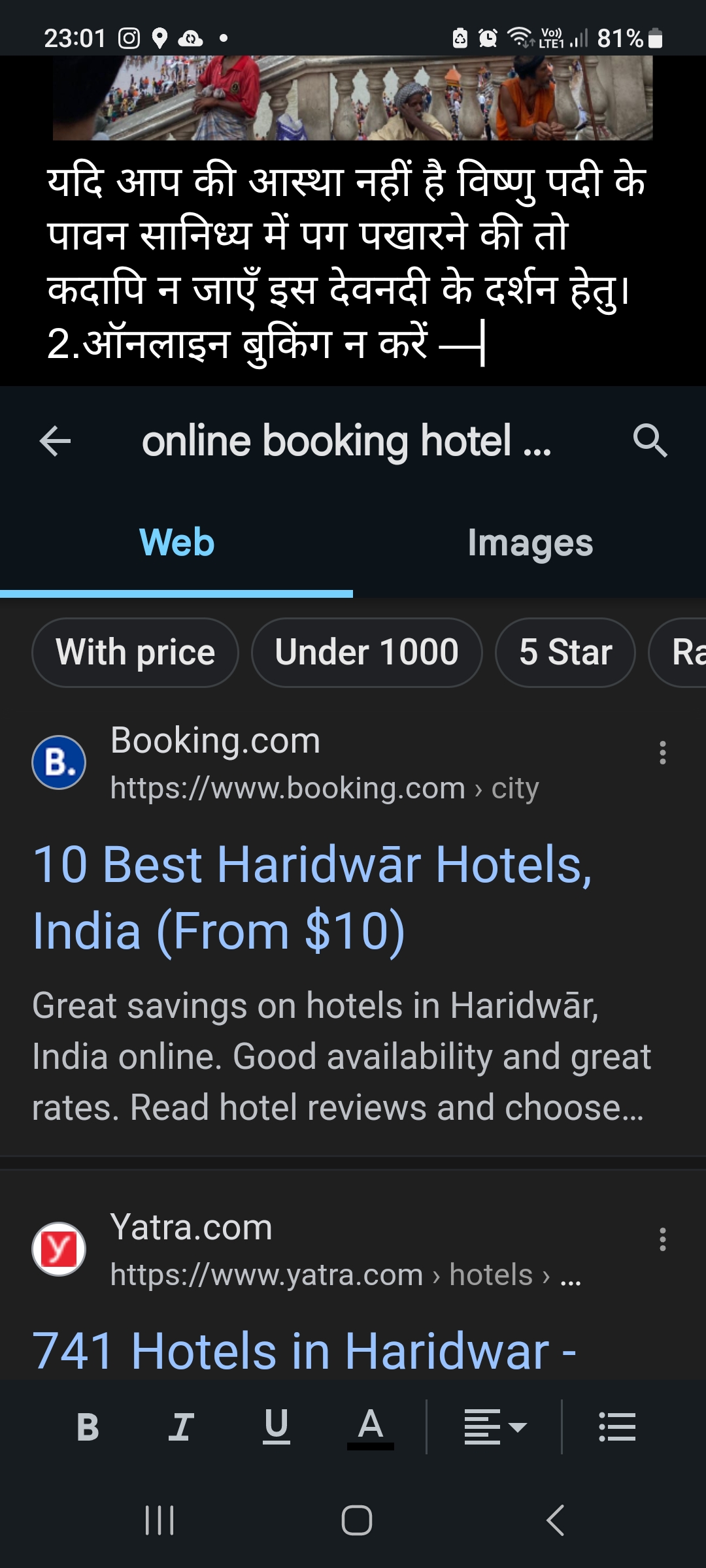Select the Web tab
The height and width of the screenshot is (1568, 706).
176,543
